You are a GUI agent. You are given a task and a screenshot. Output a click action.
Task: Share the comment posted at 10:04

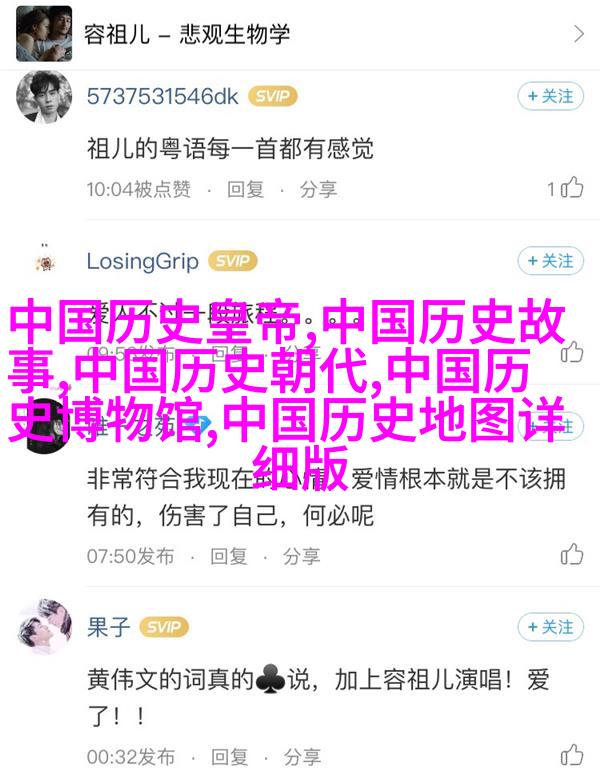click(318, 188)
